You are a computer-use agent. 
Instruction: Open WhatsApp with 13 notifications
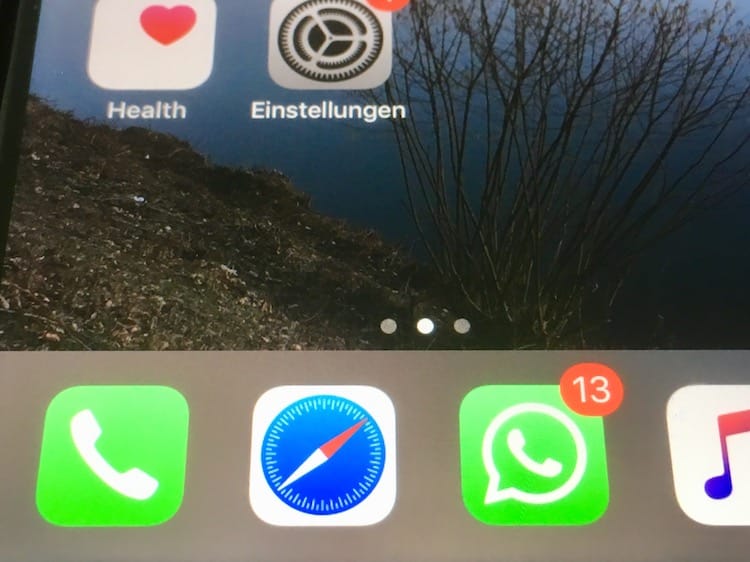click(x=533, y=455)
